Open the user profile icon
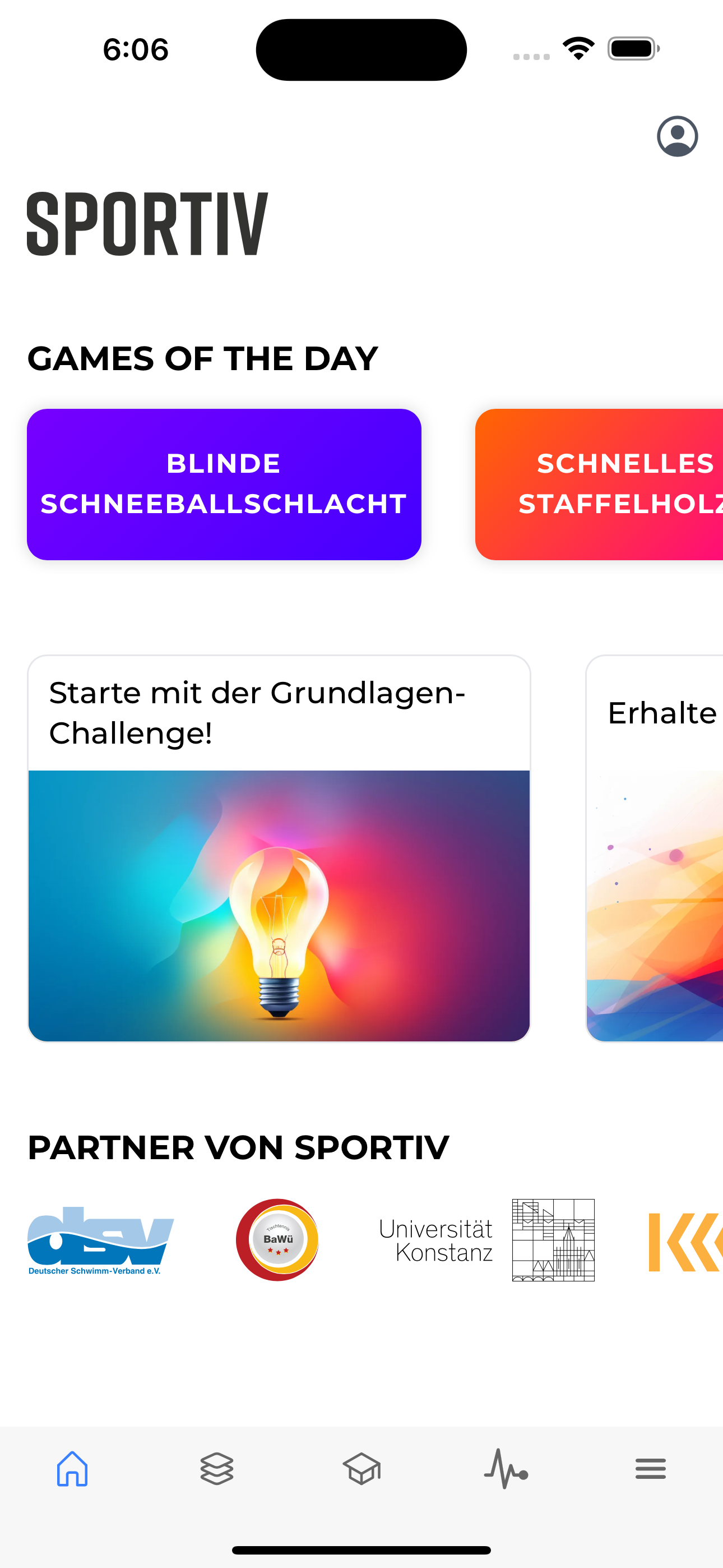Screen dimensions: 723x1568 (676, 136)
